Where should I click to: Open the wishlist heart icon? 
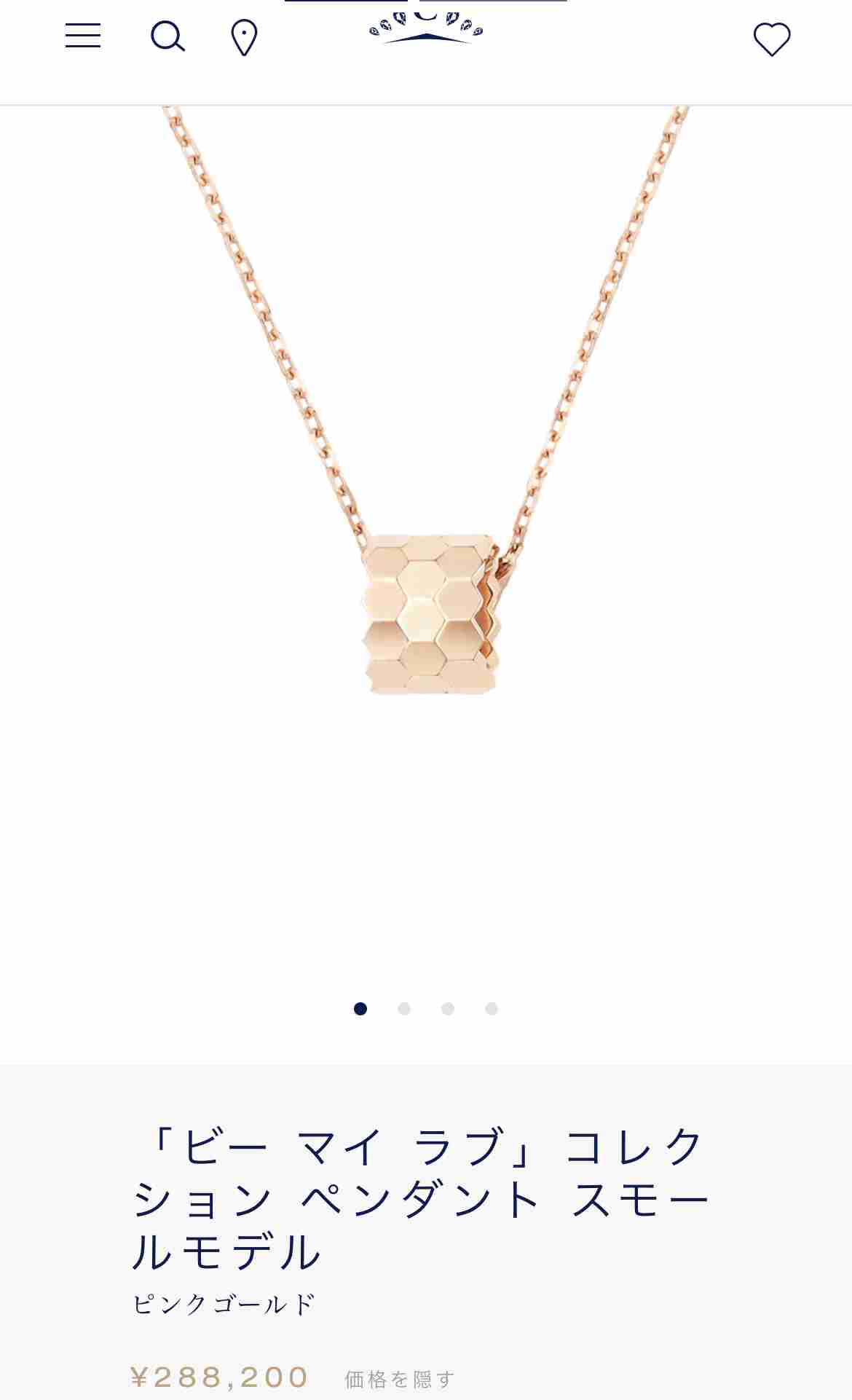click(x=772, y=39)
